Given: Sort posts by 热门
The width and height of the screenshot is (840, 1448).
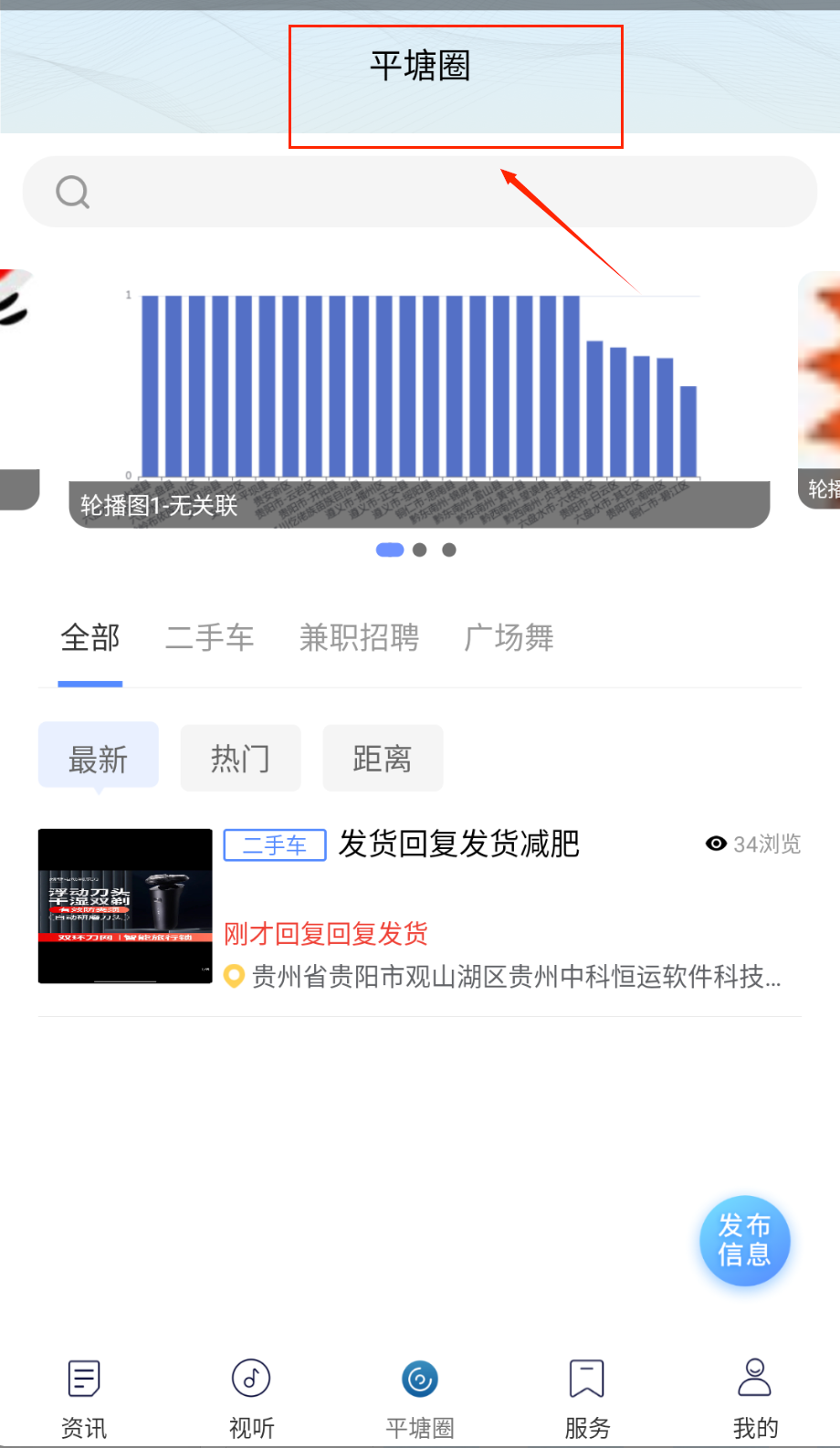Looking at the screenshot, I should pyautogui.click(x=240, y=758).
